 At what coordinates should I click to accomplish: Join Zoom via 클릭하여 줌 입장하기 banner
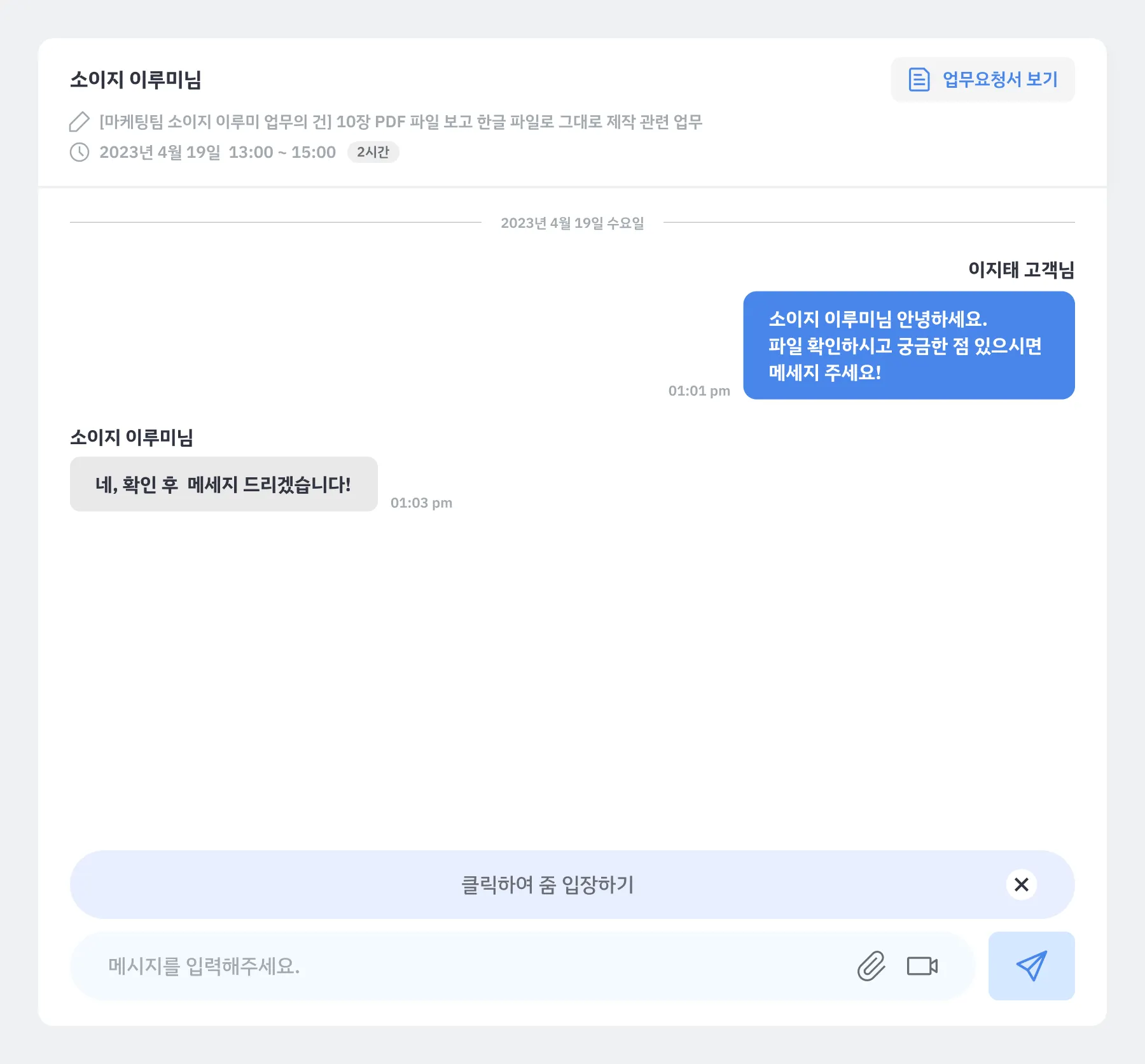(547, 885)
